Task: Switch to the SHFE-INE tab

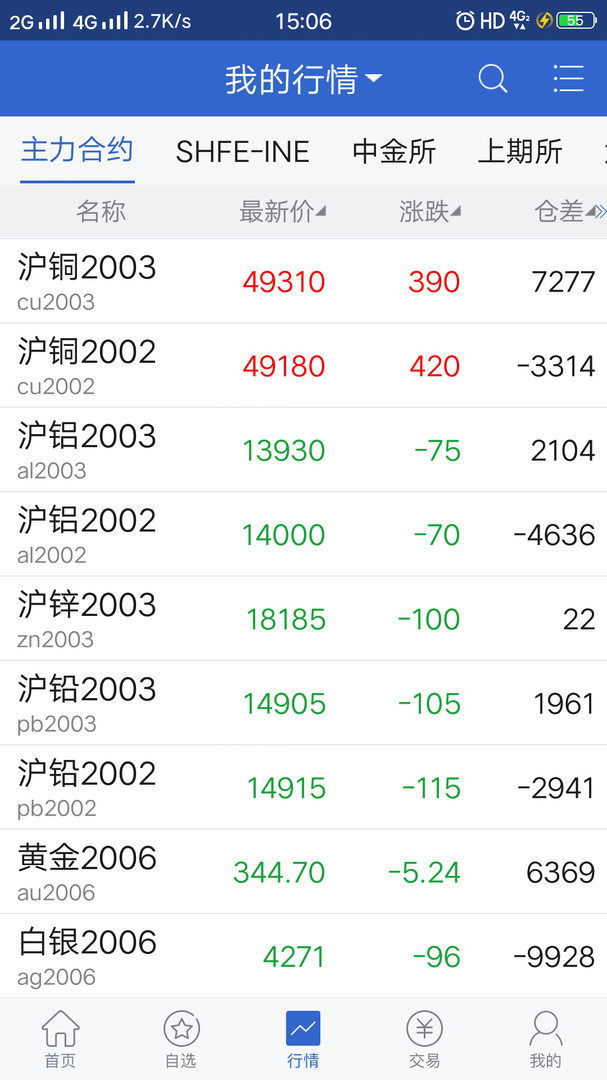Action: coord(242,151)
